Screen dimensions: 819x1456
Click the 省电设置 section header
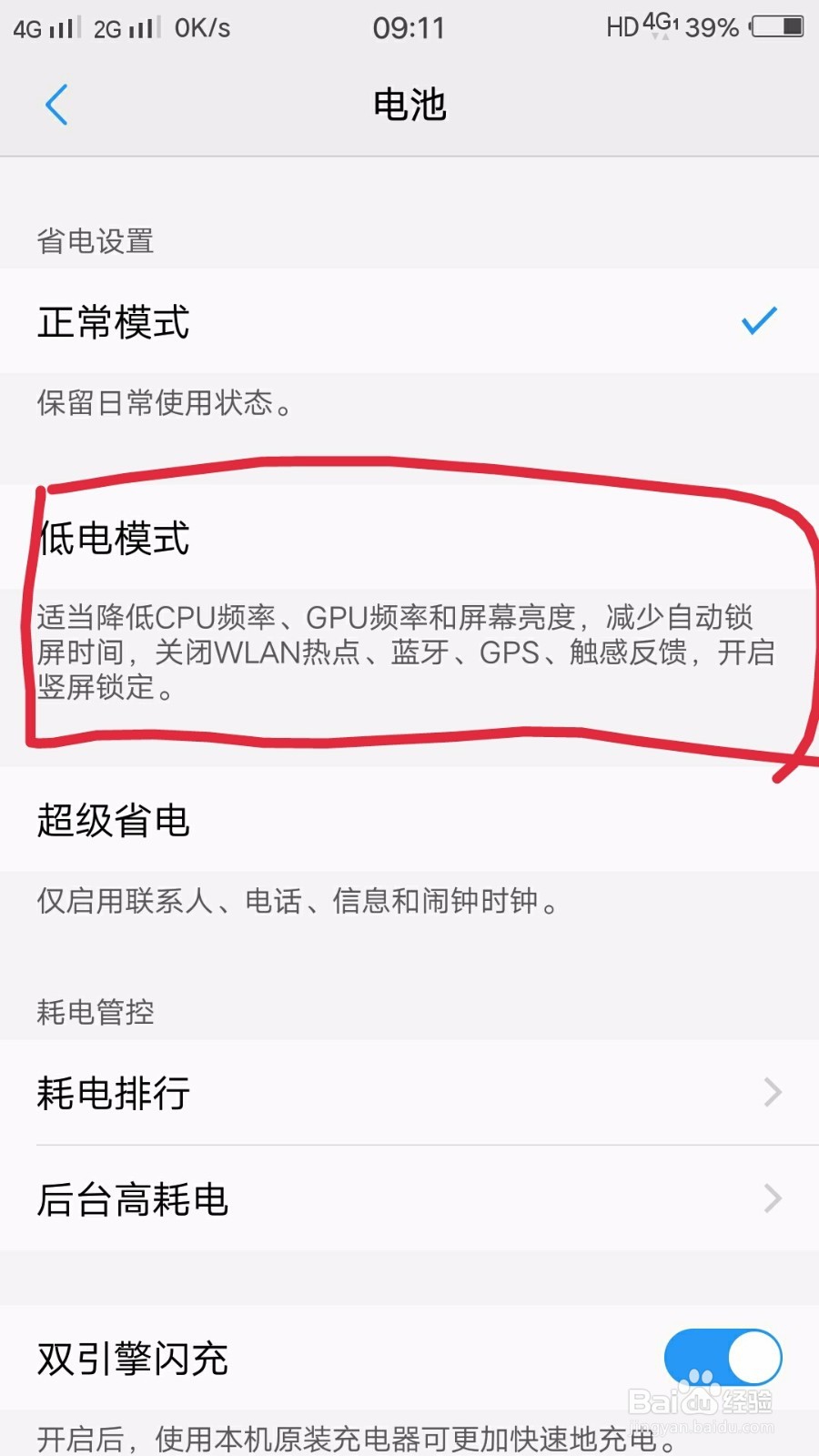tap(93, 241)
